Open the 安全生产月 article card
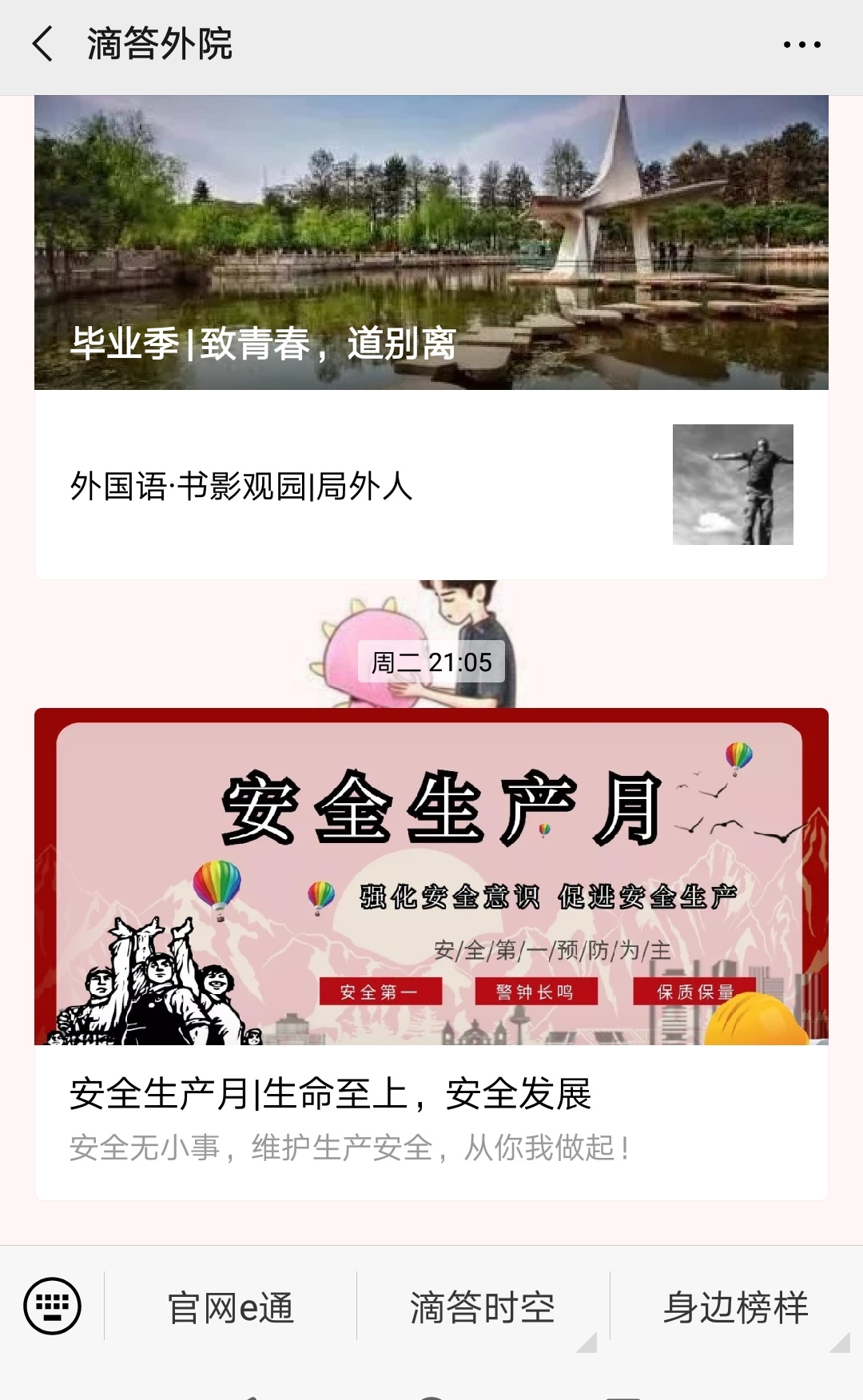This screenshot has height=1400, width=863. click(x=431, y=953)
